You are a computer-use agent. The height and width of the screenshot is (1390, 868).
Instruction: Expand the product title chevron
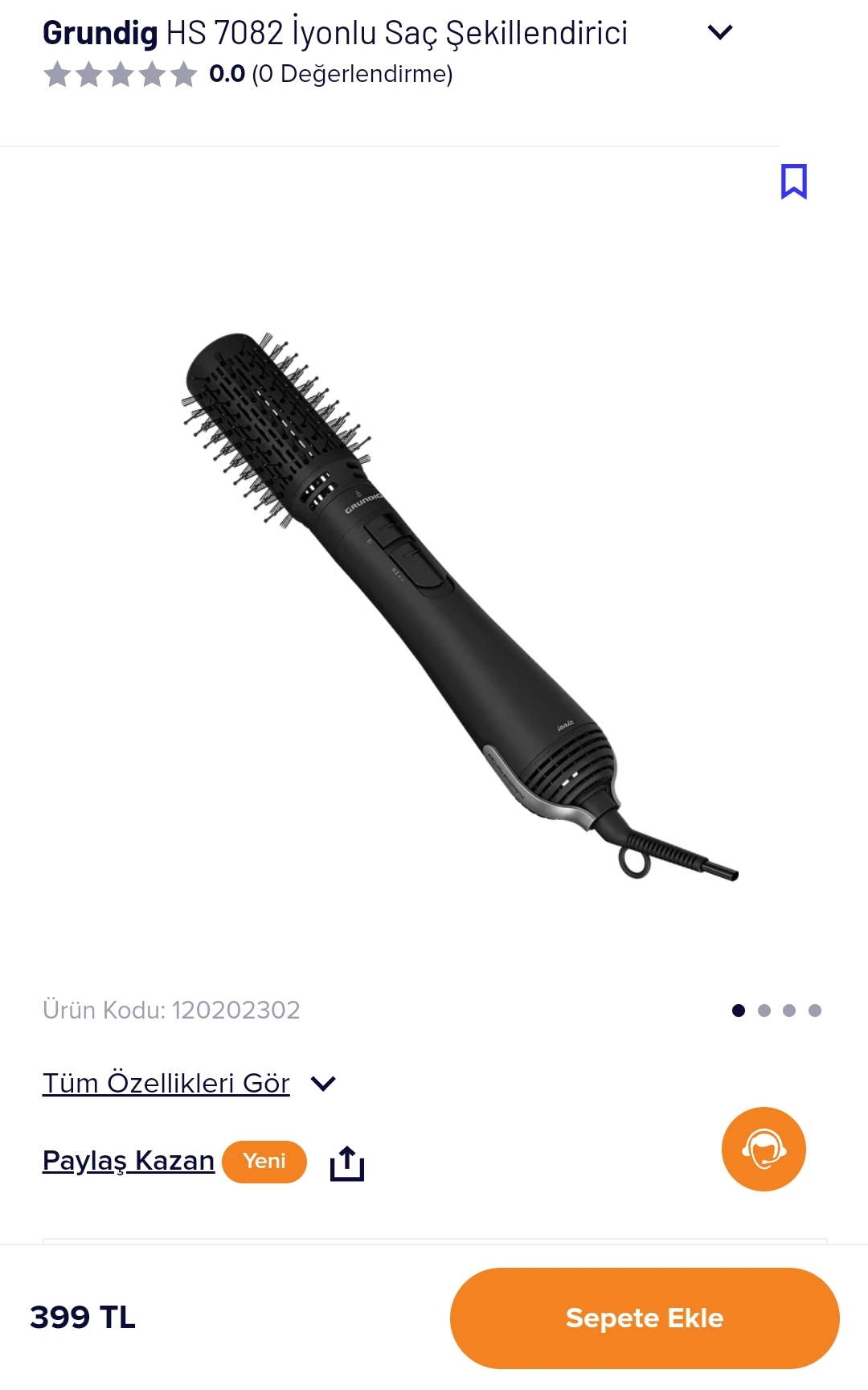(x=719, y=32)
